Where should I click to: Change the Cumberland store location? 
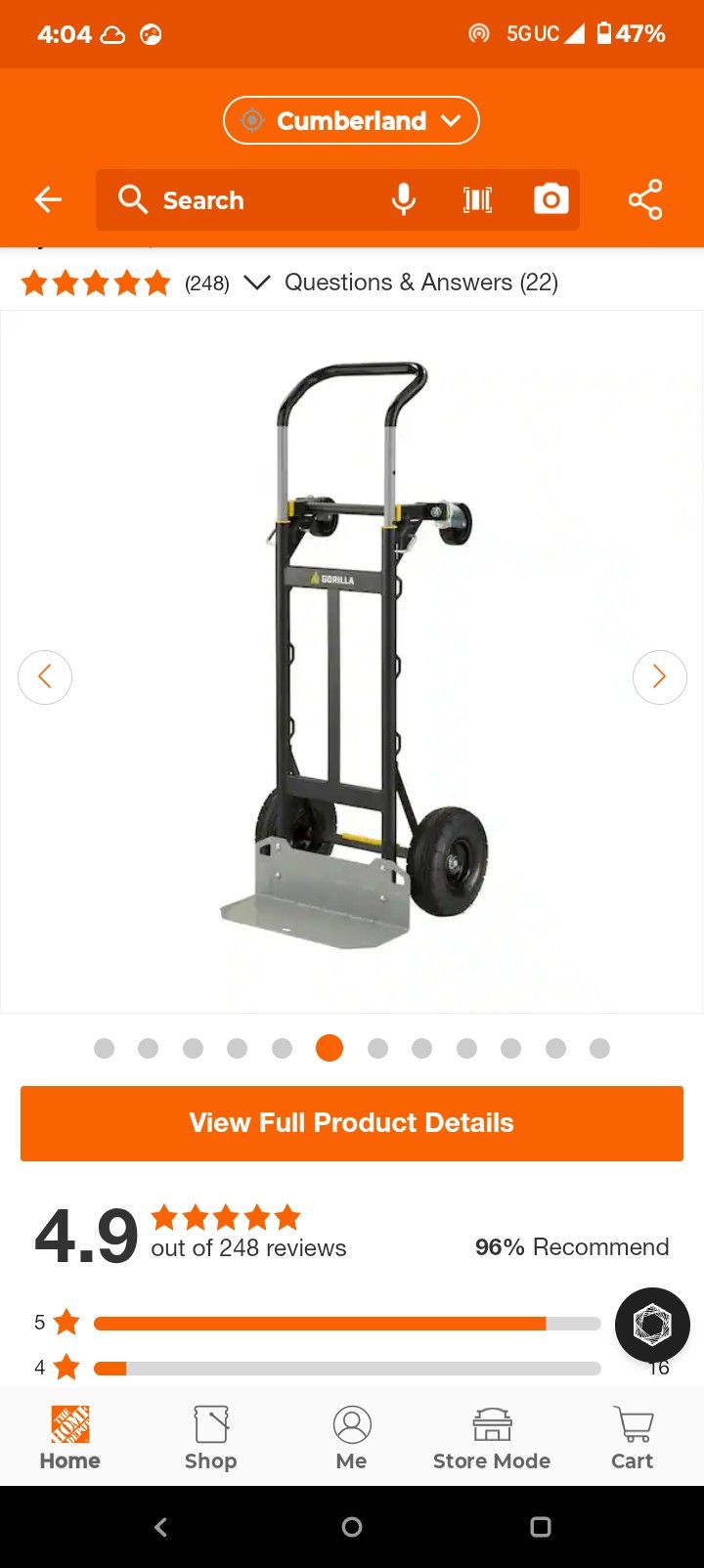pyautogui.click(x=351, y=120)
